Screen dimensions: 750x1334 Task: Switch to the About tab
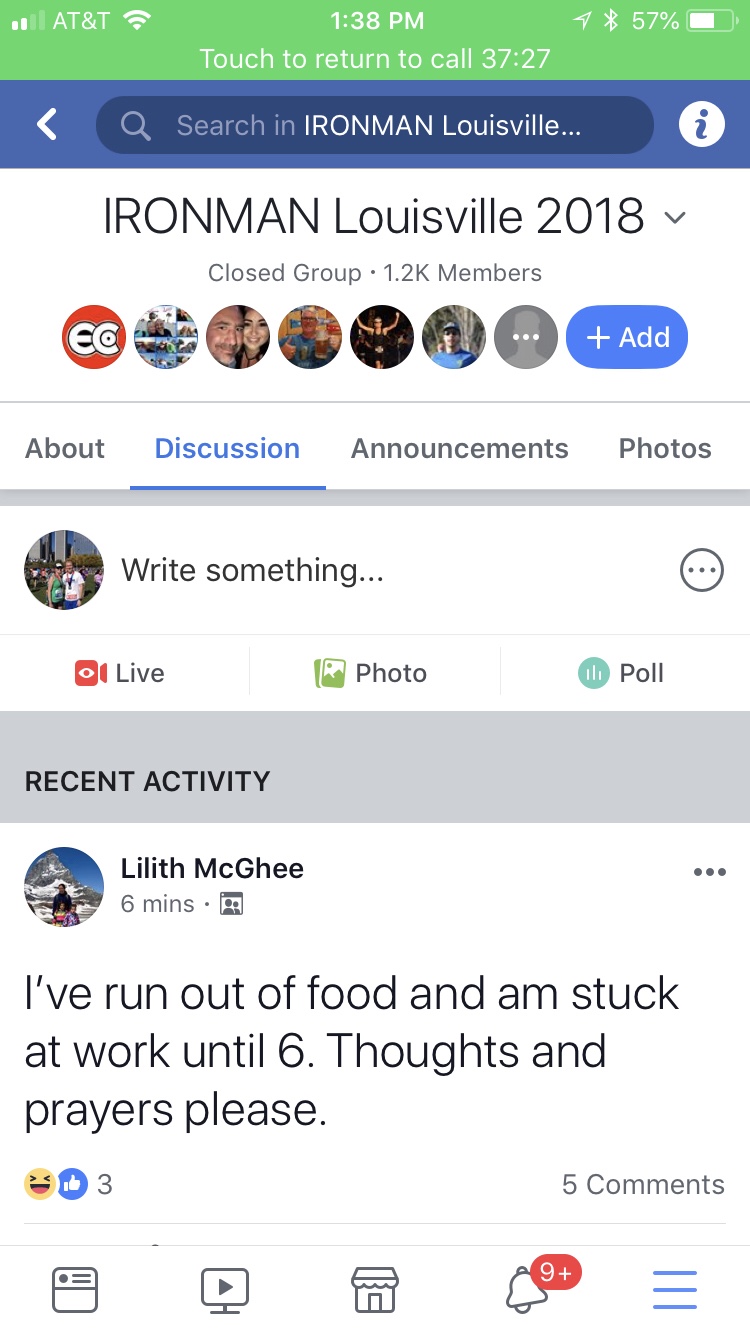point(65,448)
